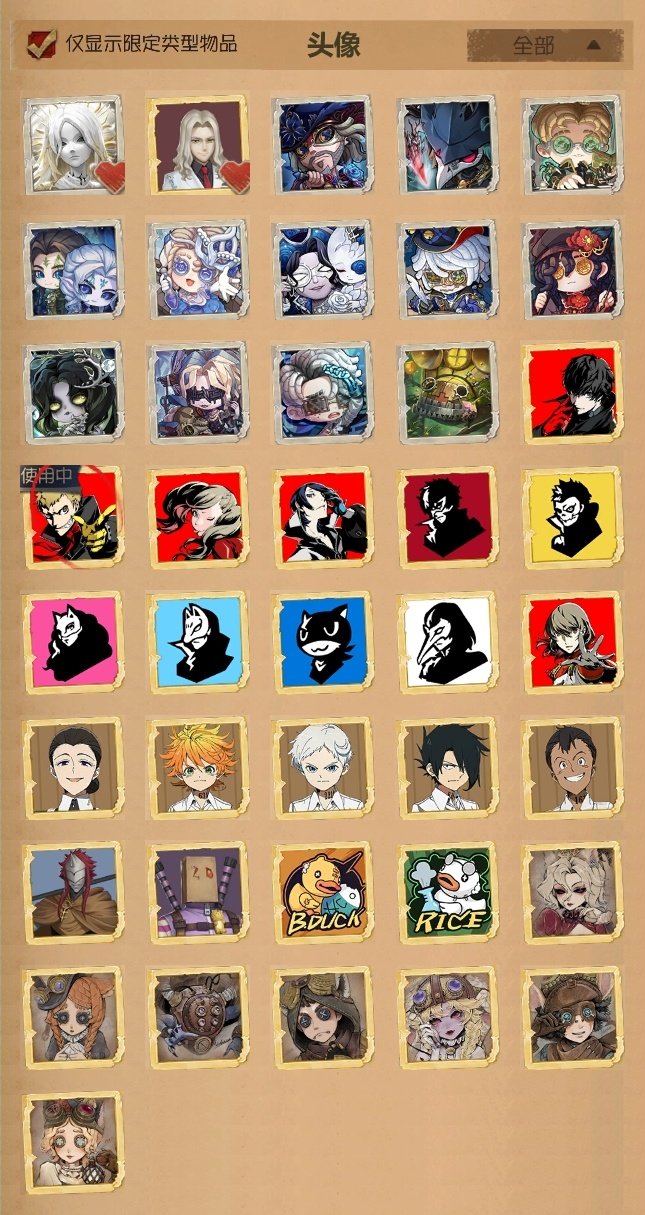
Task: Choose the Joker red-background avatar
Action: pos(573,392)
